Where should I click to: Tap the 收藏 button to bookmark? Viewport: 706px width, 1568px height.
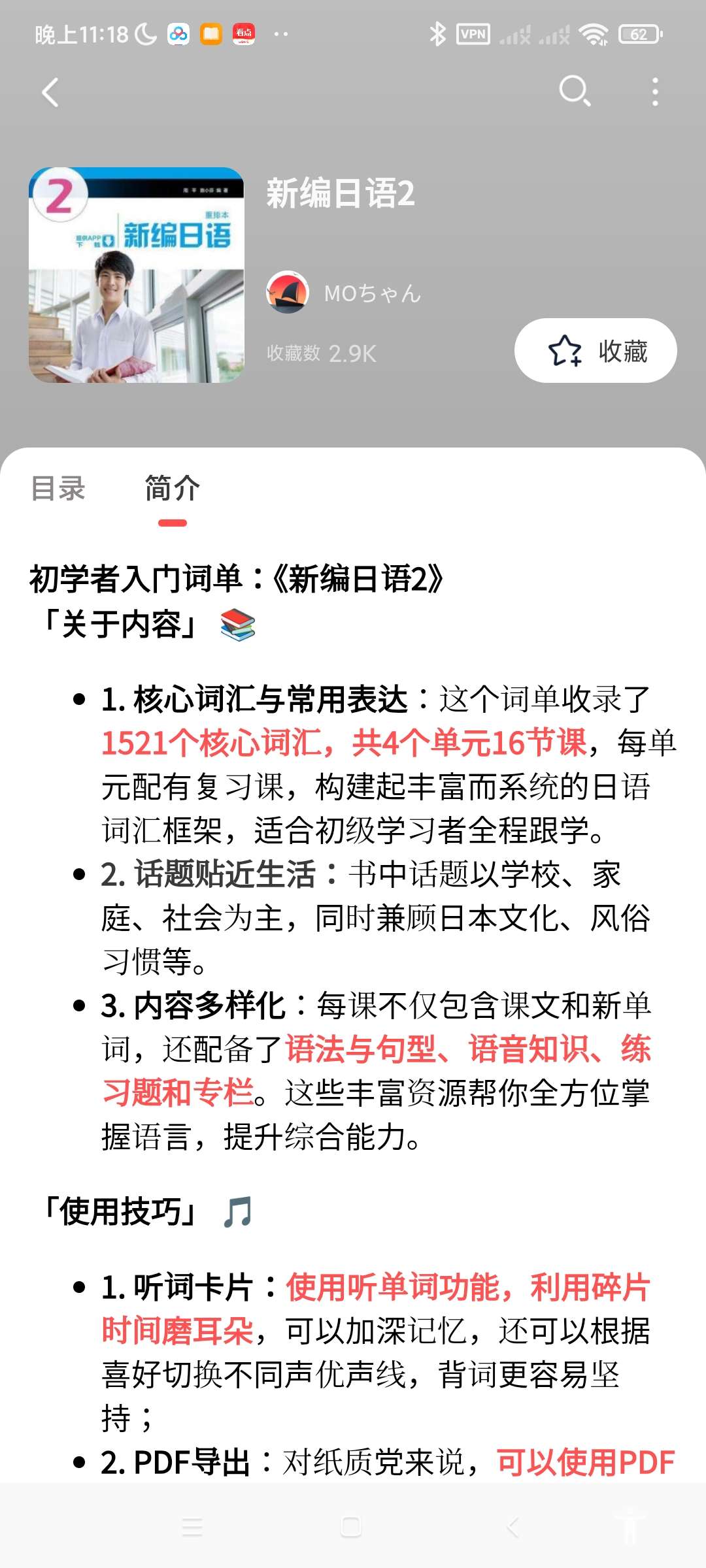click(596, 351)
